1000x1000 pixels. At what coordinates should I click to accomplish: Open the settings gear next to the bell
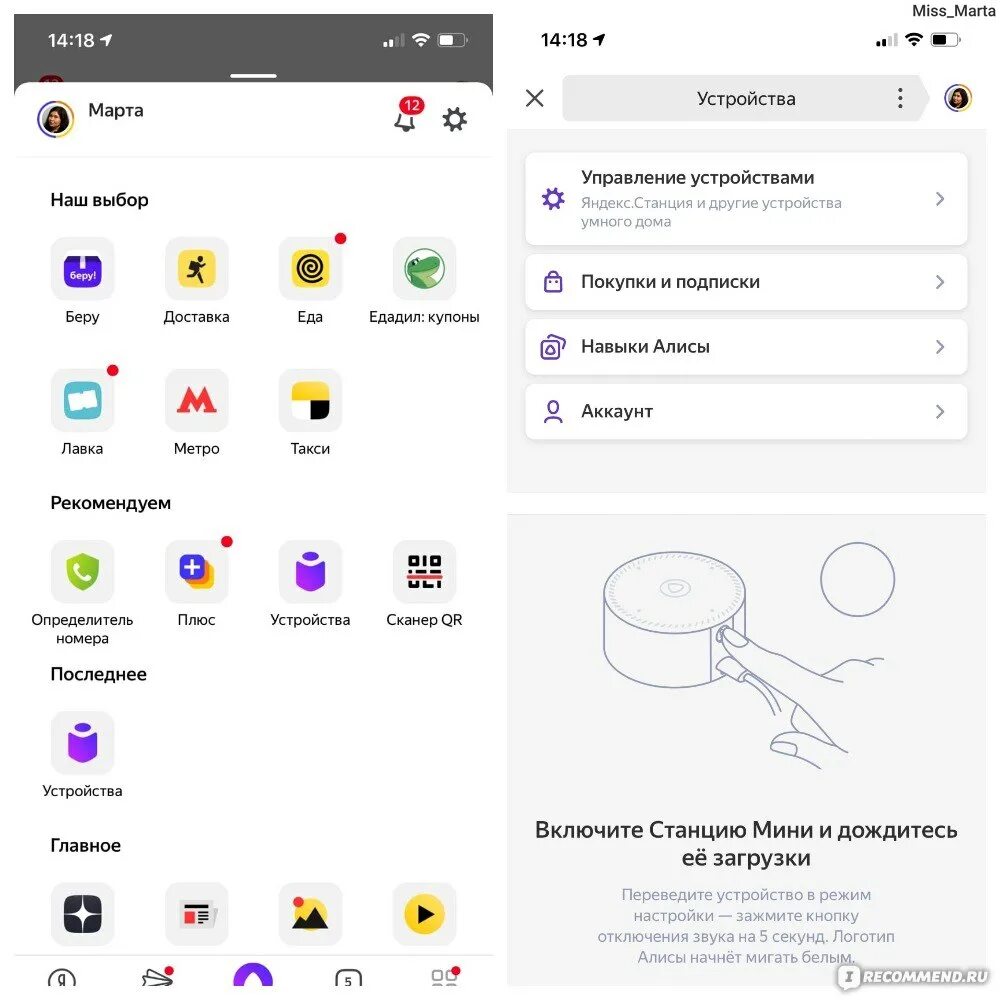(455, 120)
